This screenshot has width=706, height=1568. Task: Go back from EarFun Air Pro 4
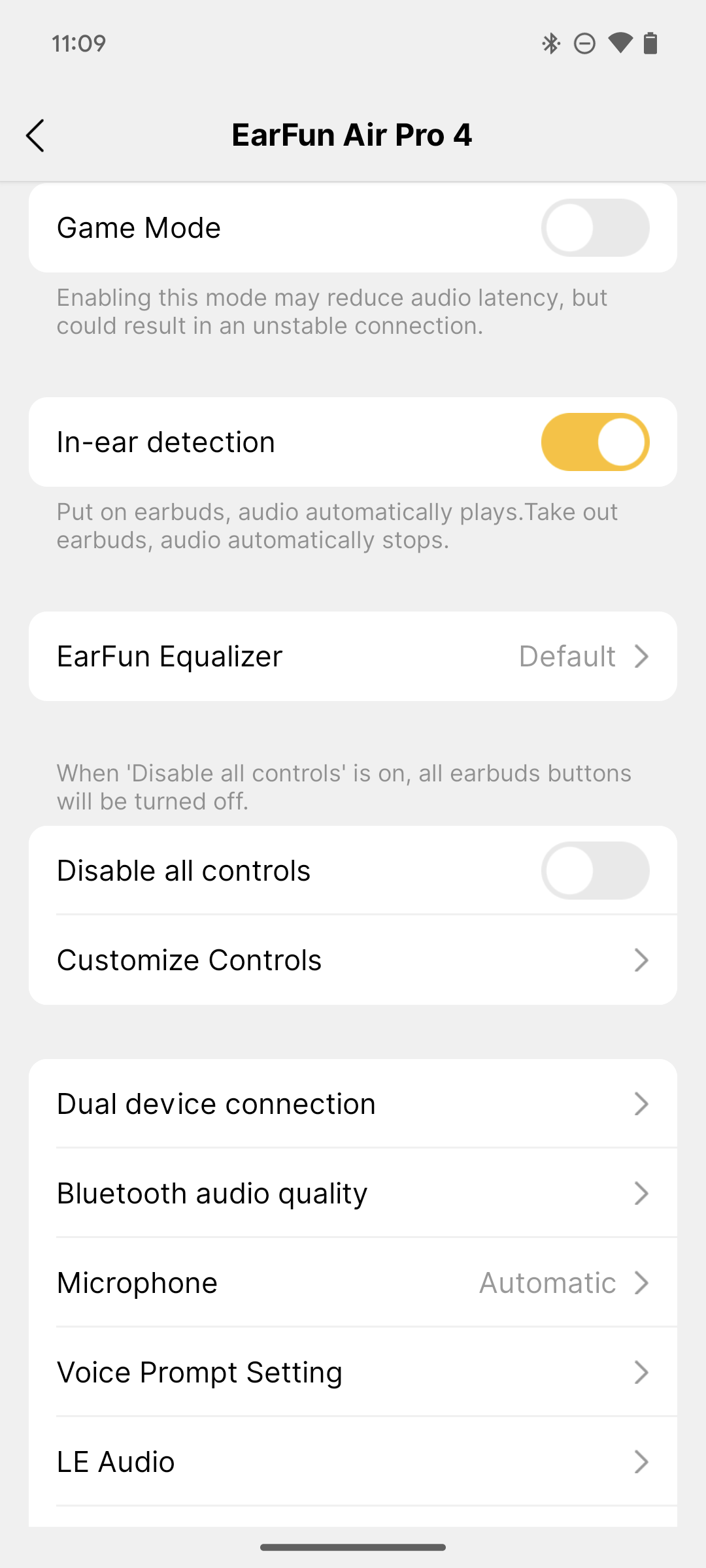[x=35, y=135]
